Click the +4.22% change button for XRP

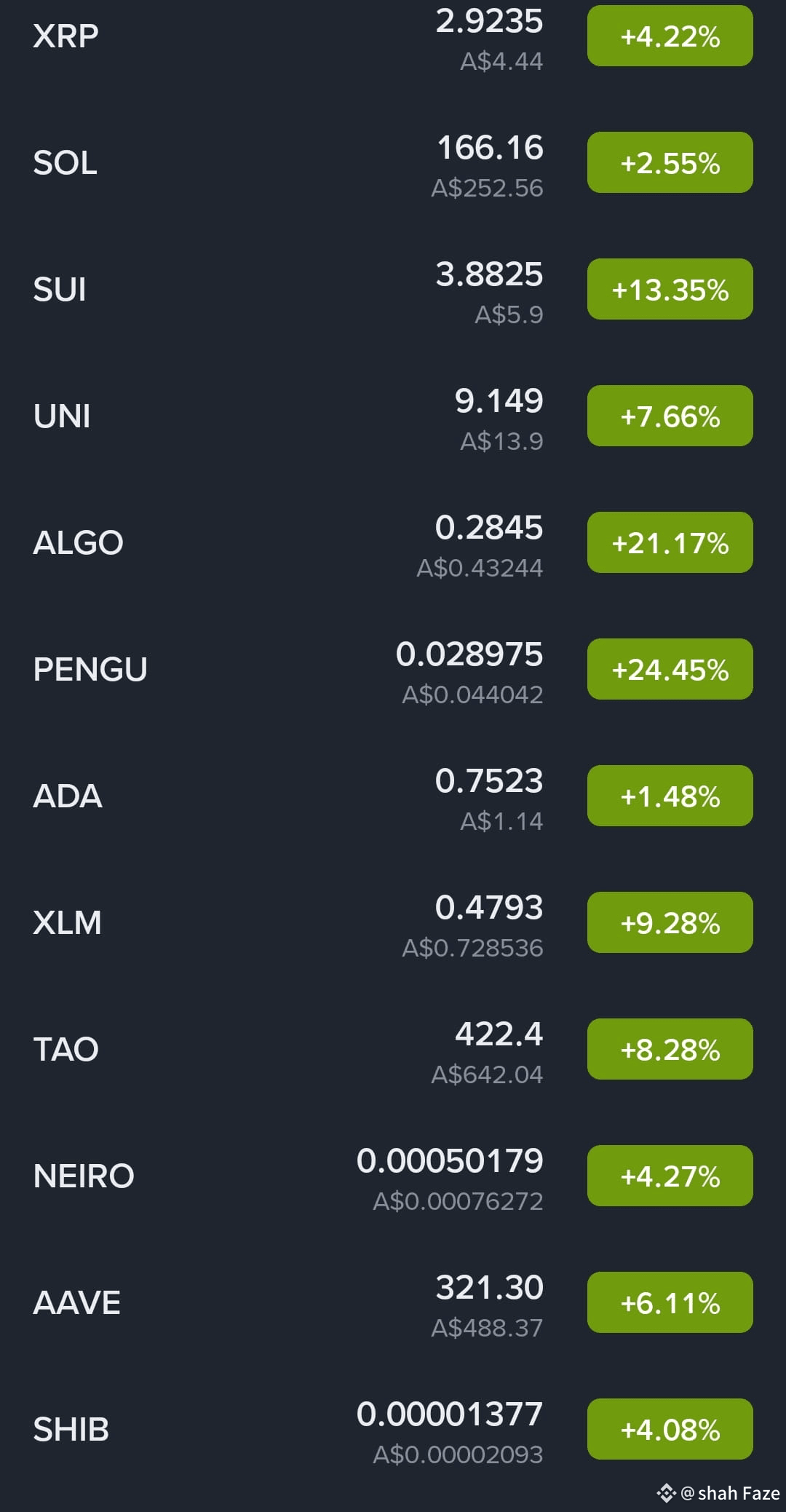(x=669, y=36)
